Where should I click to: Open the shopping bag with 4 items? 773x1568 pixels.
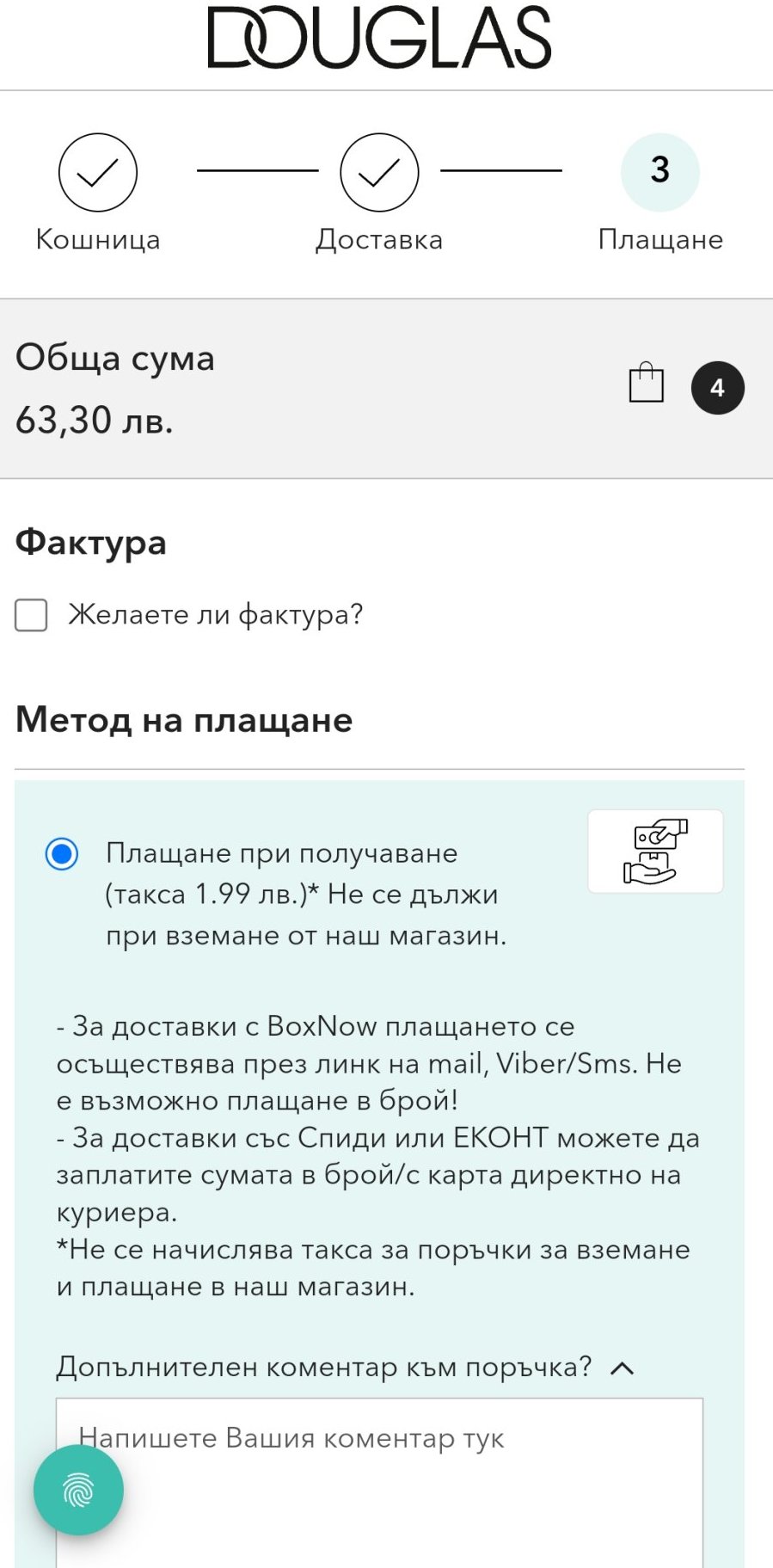[x=647, y=384]
